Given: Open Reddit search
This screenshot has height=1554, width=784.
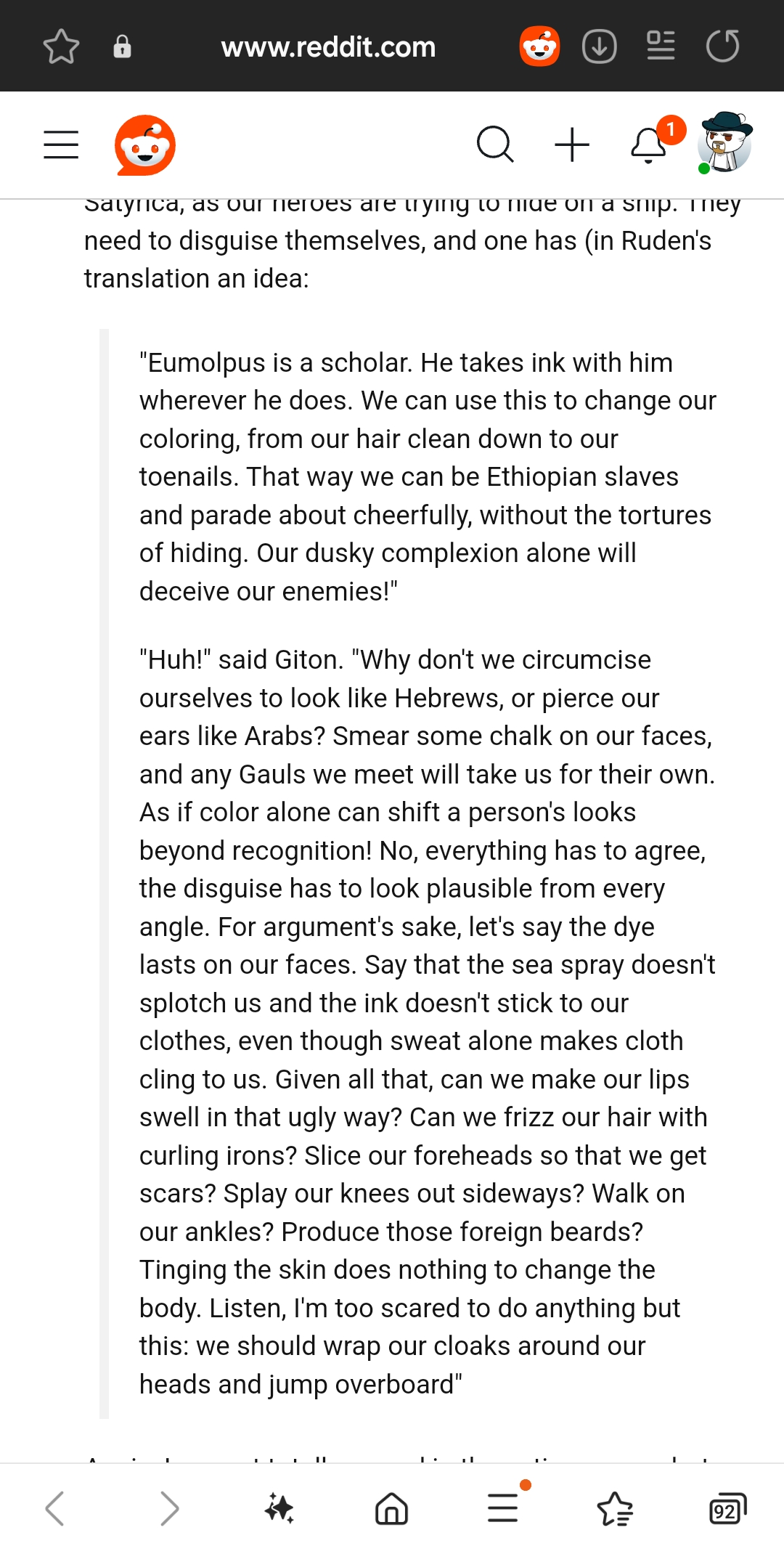Looking at the screenshot, I should coord(495,145).
